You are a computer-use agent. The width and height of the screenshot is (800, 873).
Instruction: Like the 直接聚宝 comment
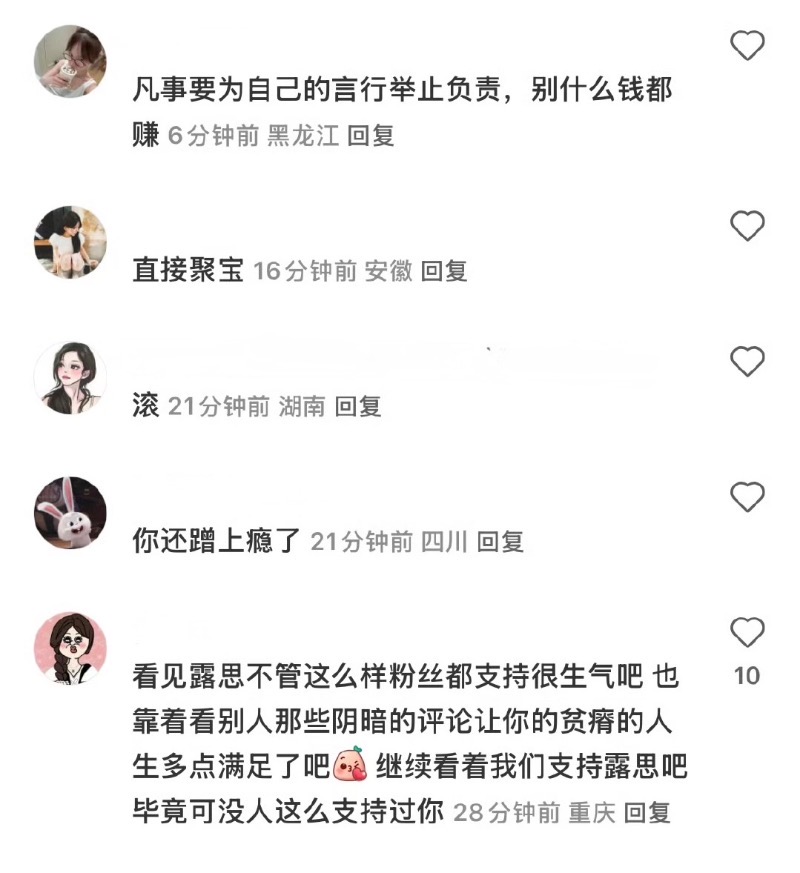click(x=747, y=226)
